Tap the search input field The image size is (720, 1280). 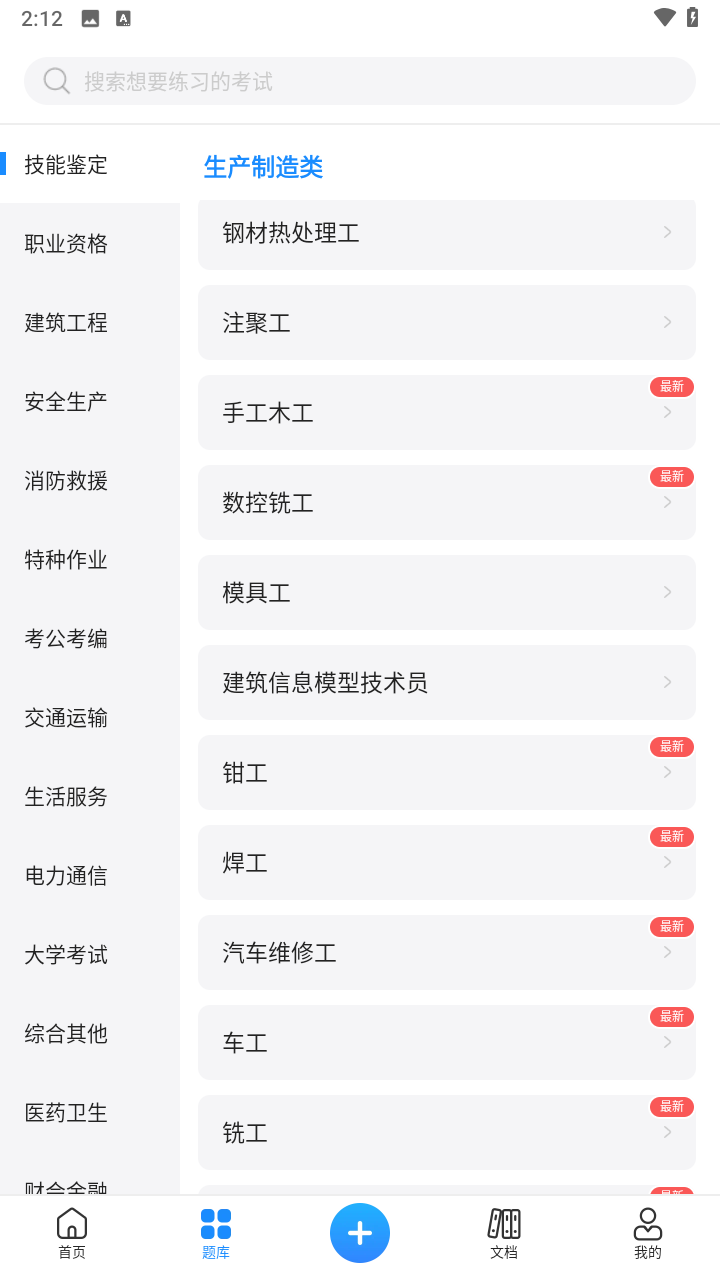360,80
